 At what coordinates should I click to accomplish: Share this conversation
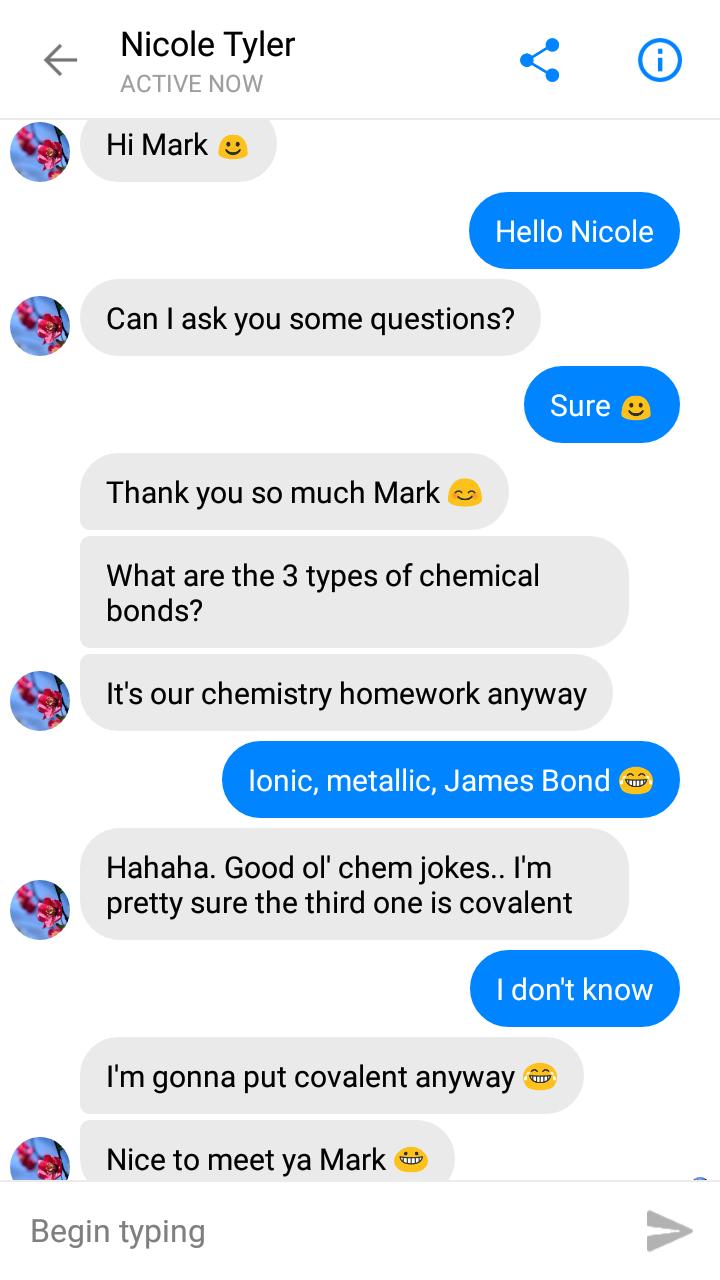click(x=540, y=61)
